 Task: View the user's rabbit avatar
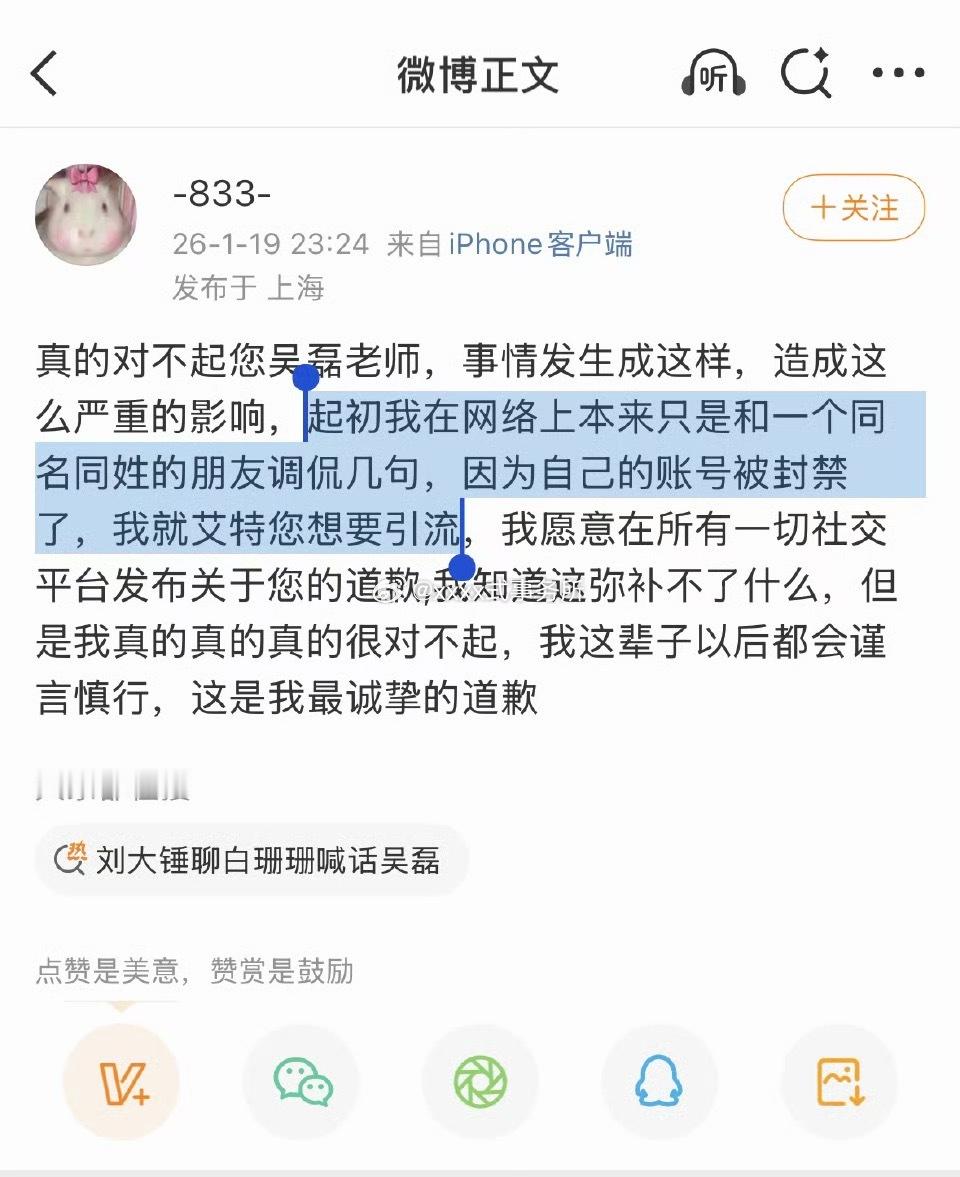click(88, 215)
